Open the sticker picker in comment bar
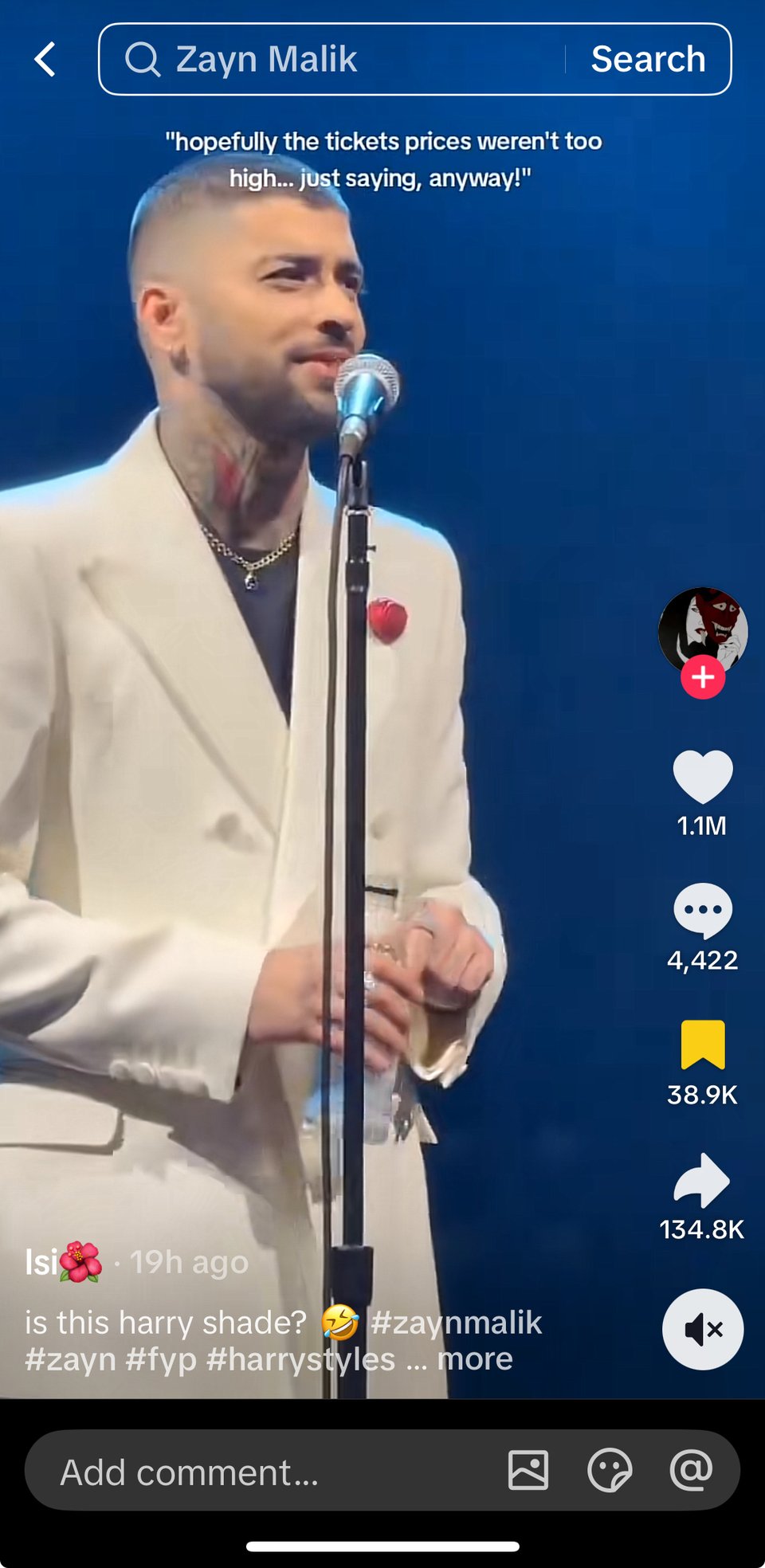 [x=610, y=1470]
